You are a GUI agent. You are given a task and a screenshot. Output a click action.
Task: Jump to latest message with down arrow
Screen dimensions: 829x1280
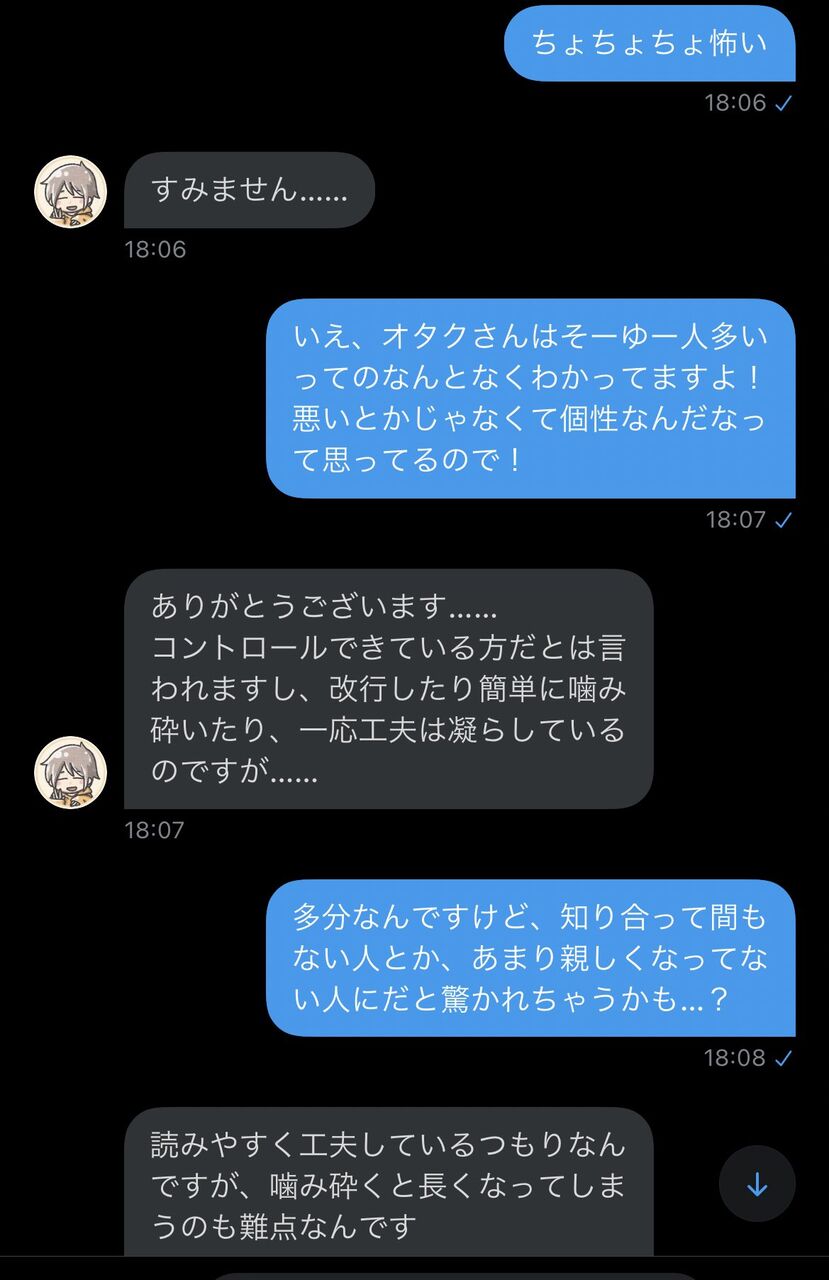(757, 1184)
